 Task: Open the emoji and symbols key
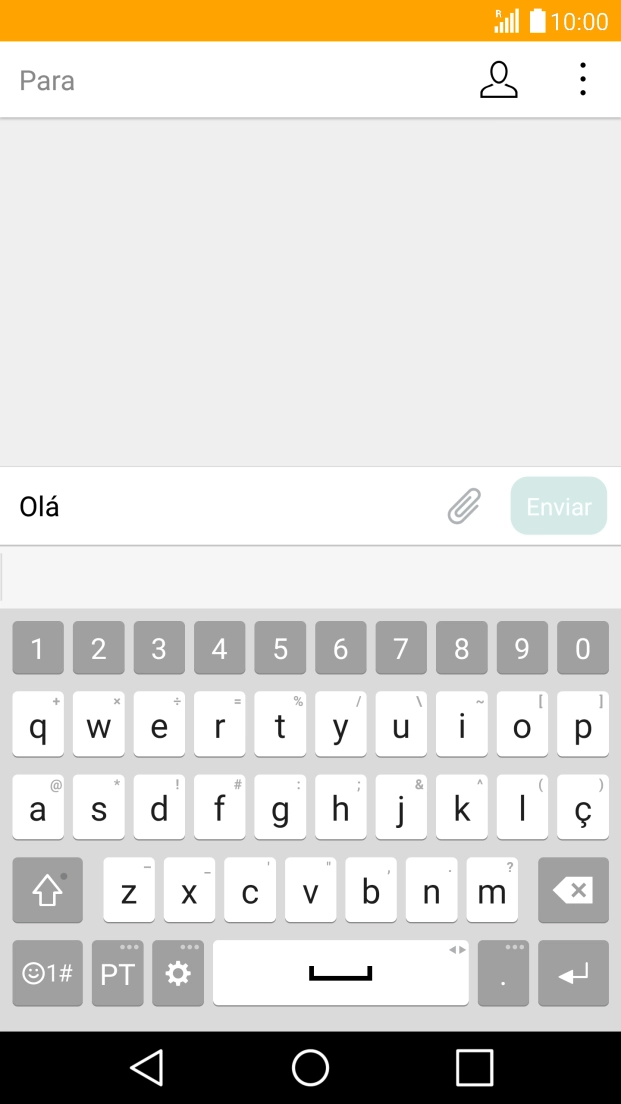click(47, 973)
